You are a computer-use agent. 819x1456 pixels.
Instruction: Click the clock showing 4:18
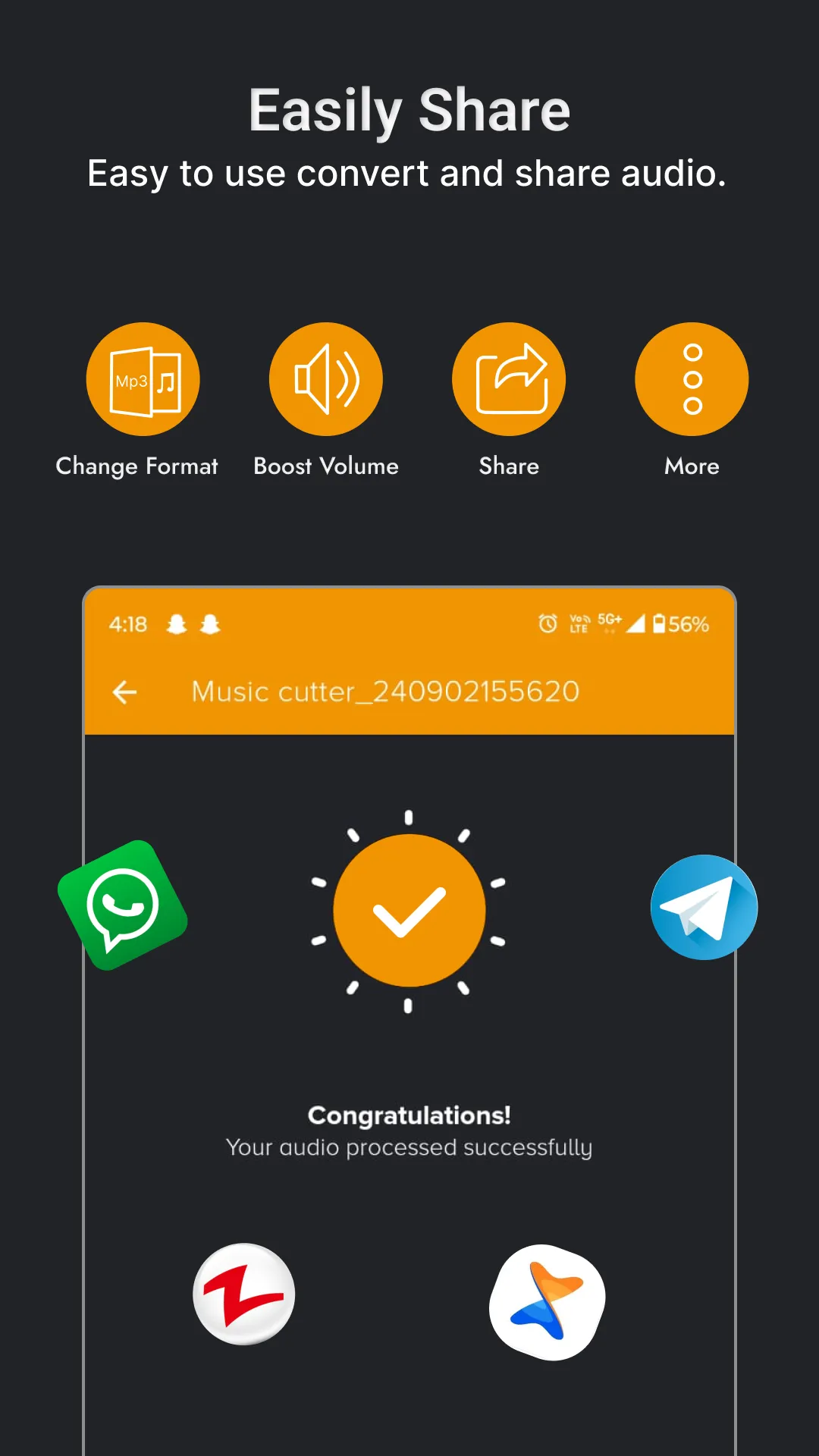(x=127, y=623)
